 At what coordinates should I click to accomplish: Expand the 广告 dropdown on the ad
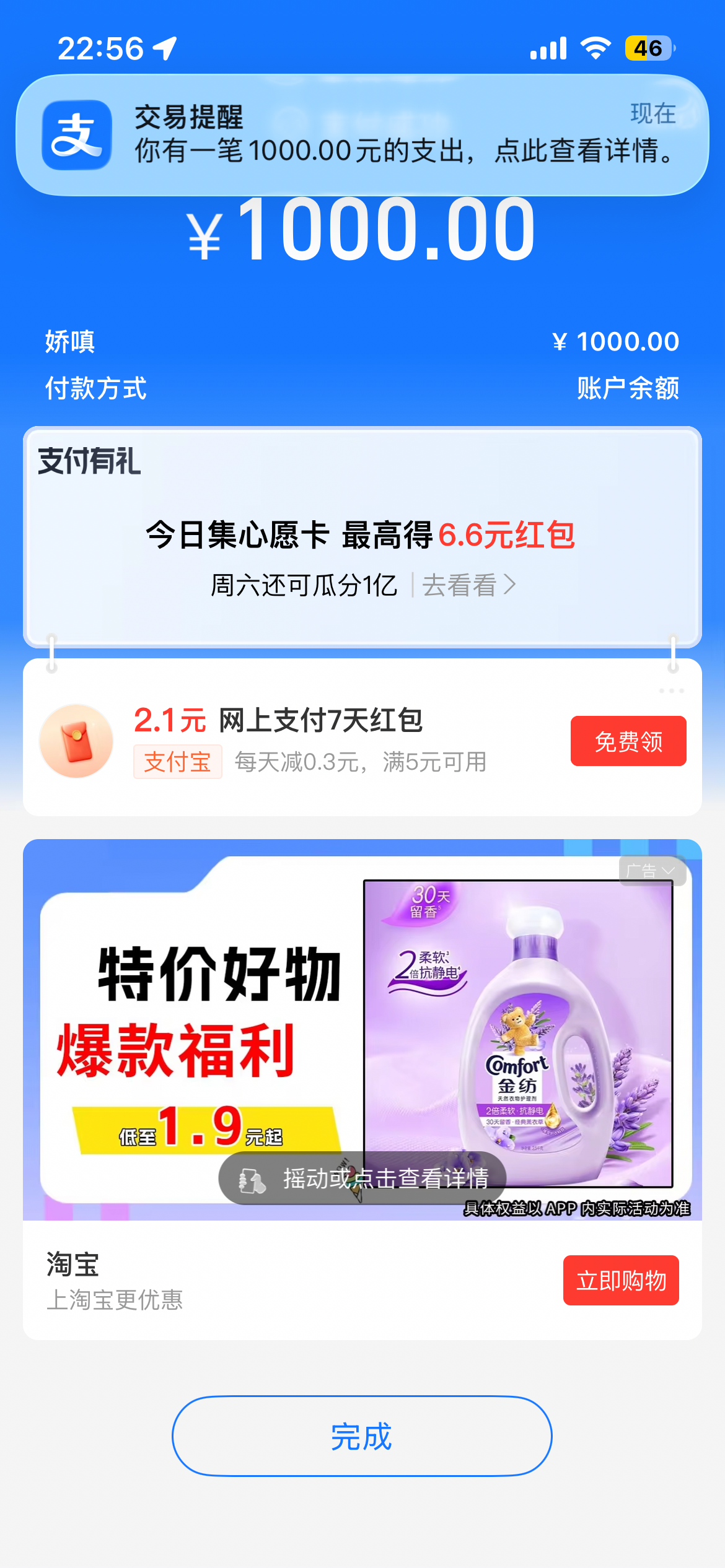click(651, 871)
